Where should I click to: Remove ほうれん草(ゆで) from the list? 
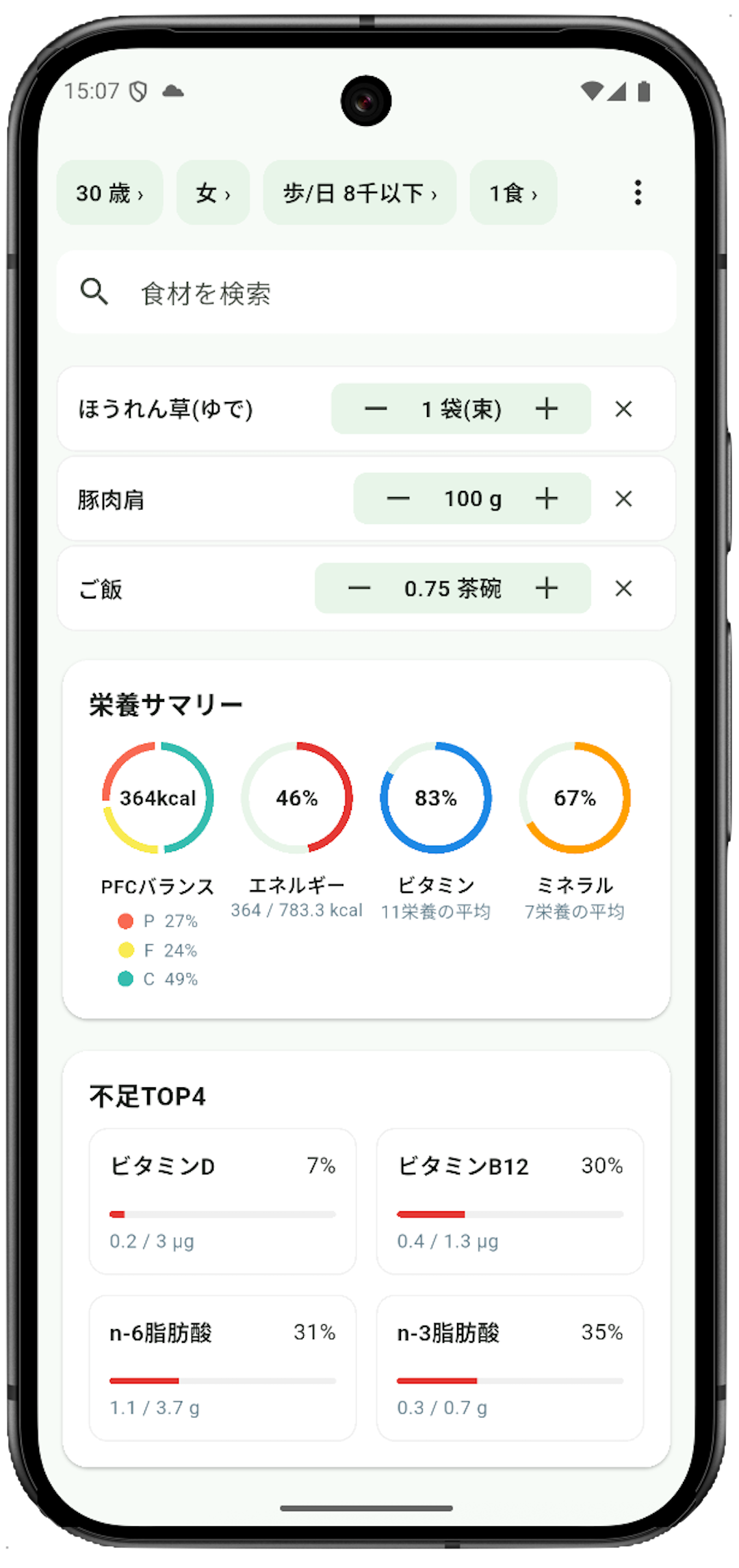[x=623, y=409]
